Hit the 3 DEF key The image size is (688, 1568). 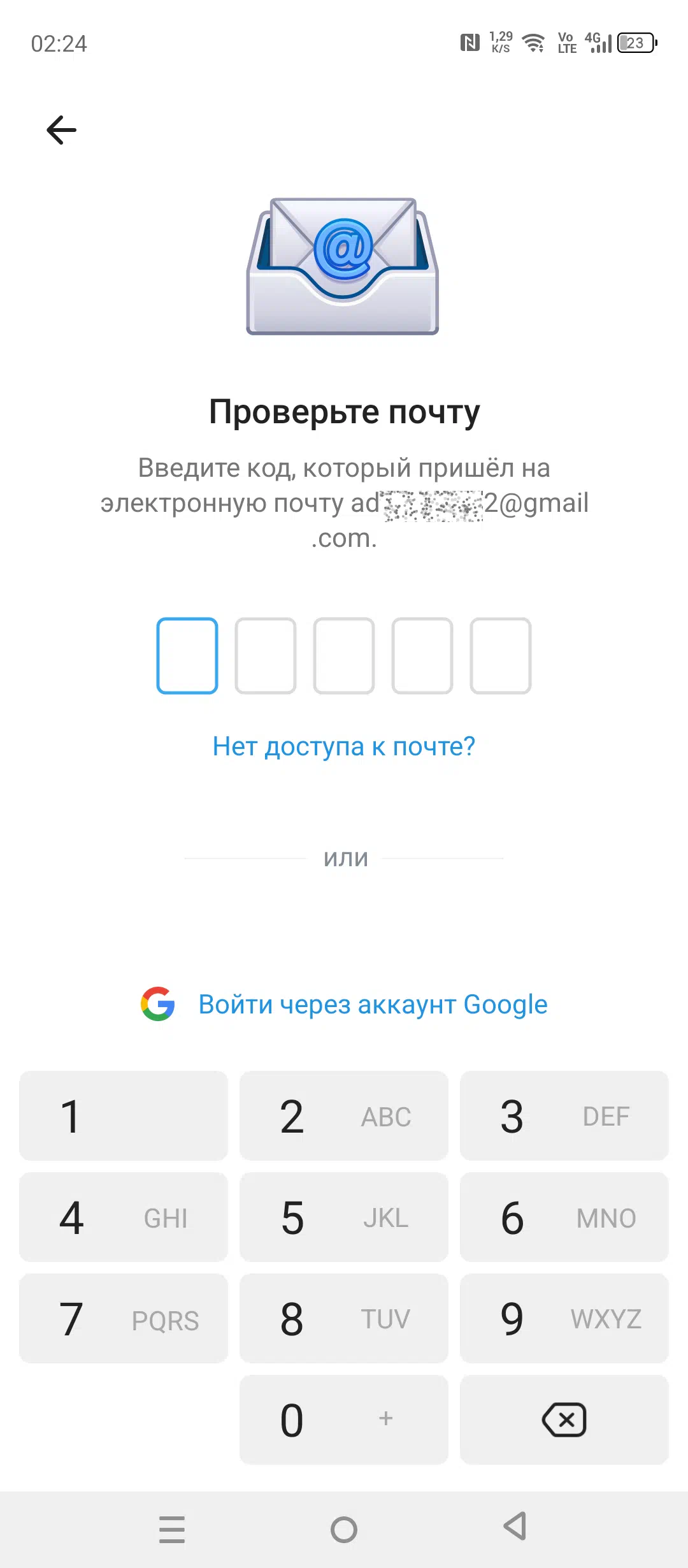[x=564, y=1115]
